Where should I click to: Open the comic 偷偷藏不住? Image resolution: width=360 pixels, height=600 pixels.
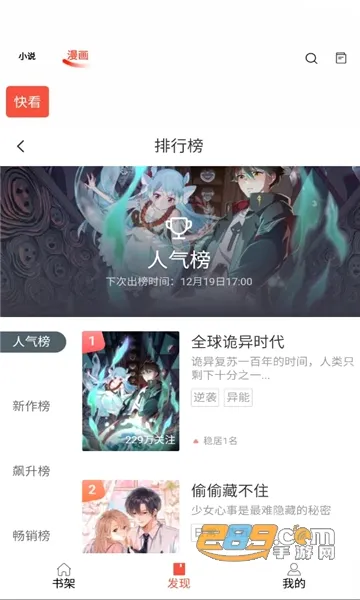coord(230,491)
